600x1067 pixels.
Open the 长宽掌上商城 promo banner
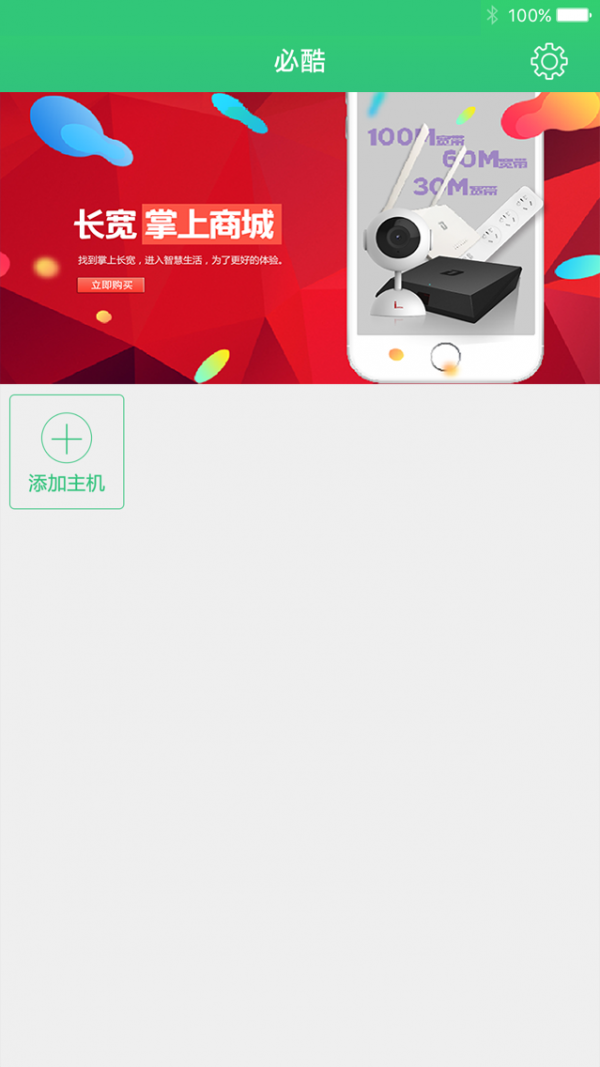point(300,238)
